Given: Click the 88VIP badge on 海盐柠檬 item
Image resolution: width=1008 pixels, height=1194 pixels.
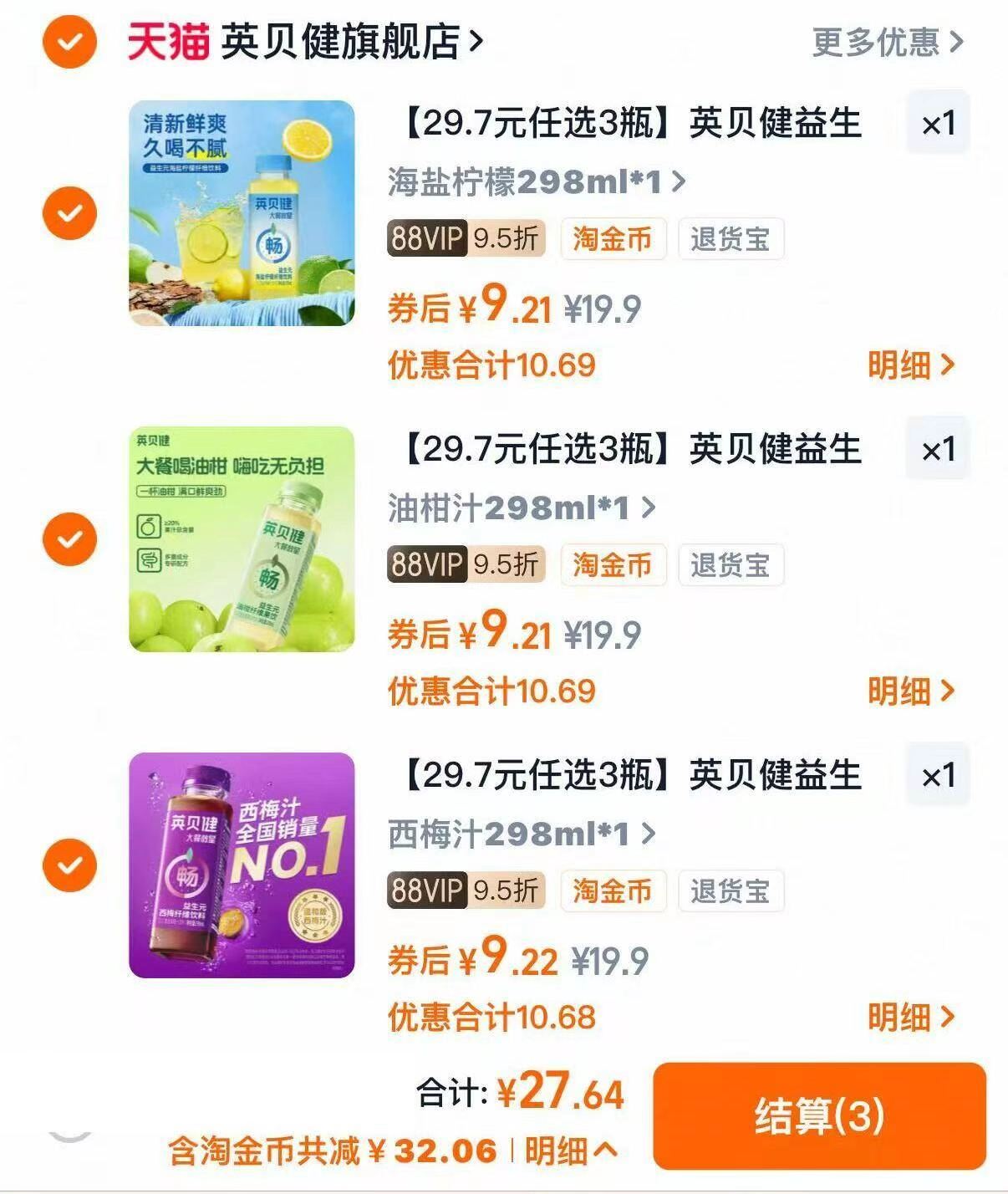Looking at the screenshot, I should coord(428,239).
